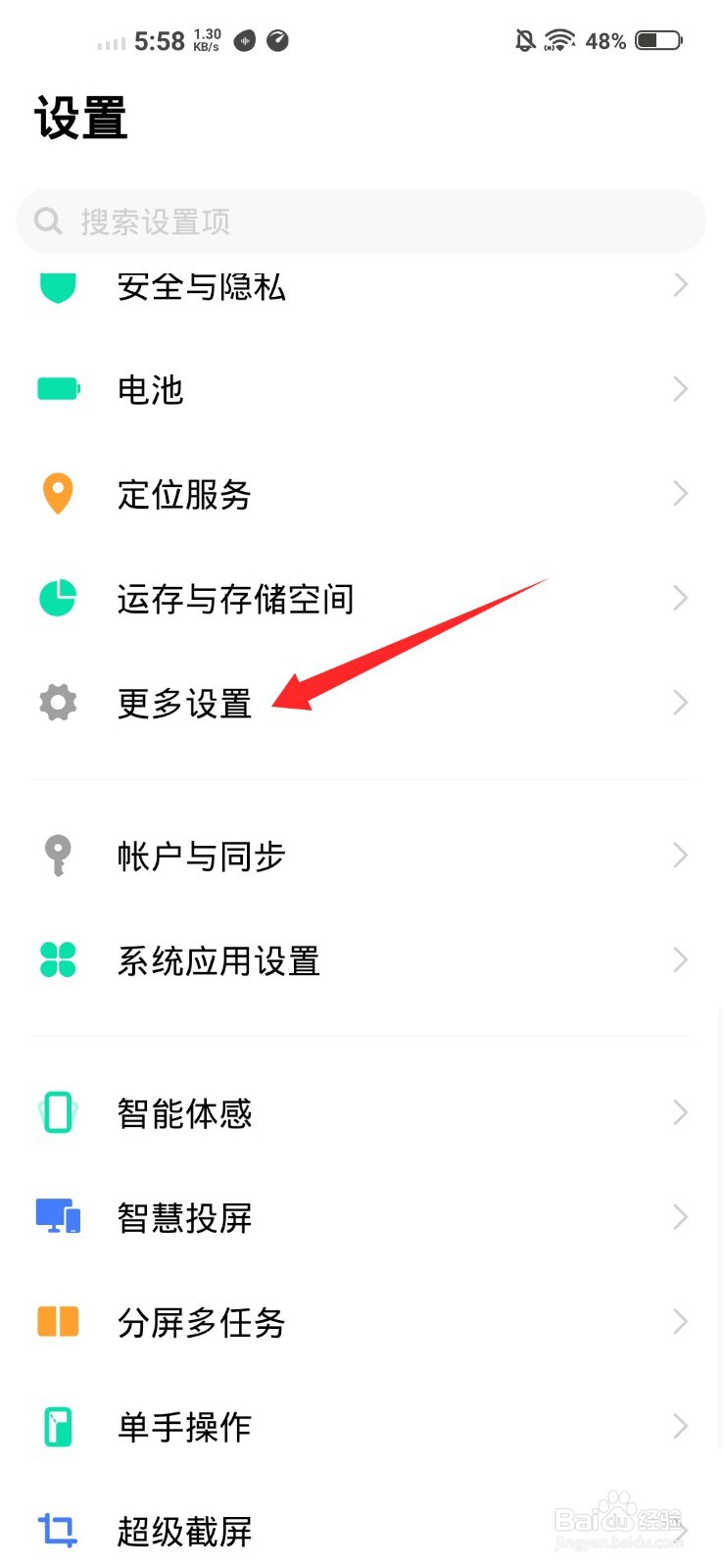Click the 电池 battery icon
The image size is (723, 1568).
coord(57,389)
